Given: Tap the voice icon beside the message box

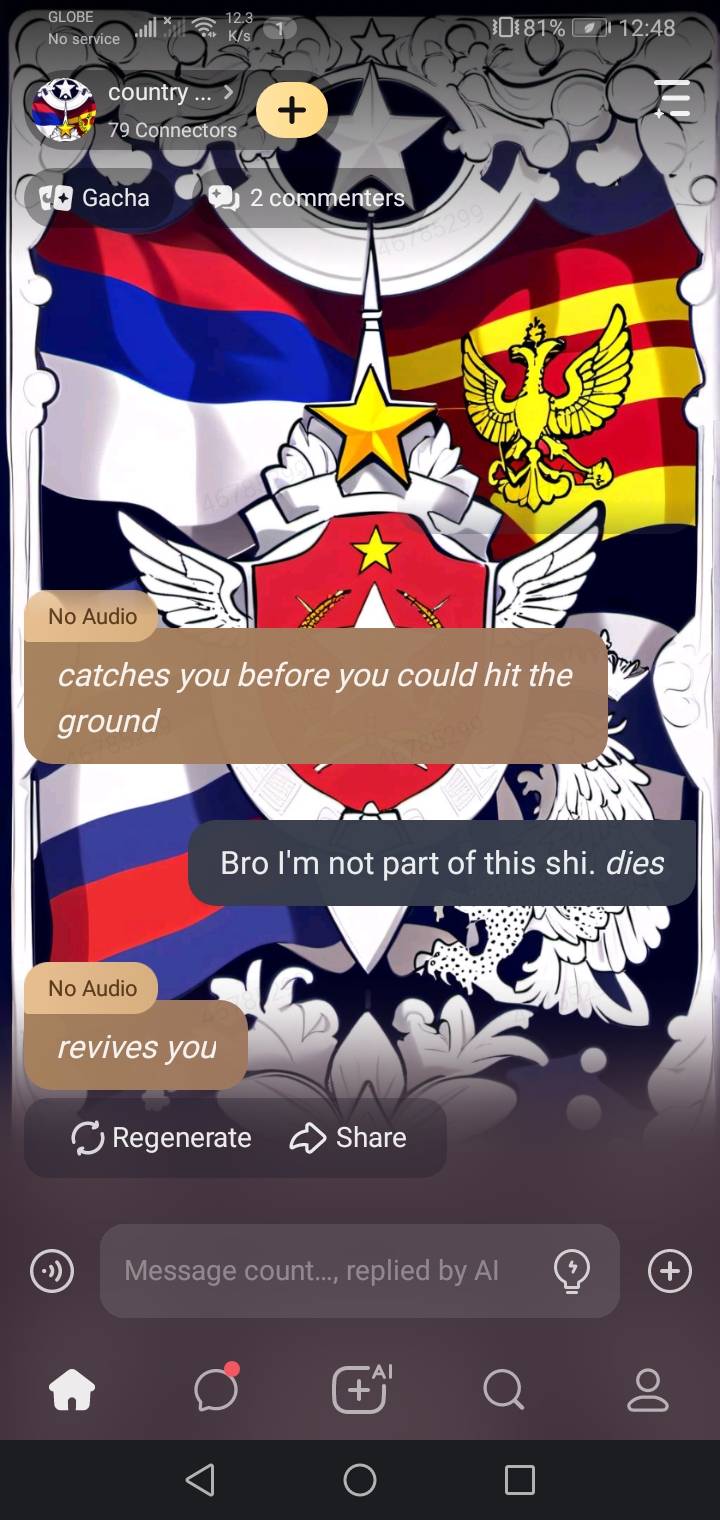Looking at the screenshot, I should [52, 1271].
